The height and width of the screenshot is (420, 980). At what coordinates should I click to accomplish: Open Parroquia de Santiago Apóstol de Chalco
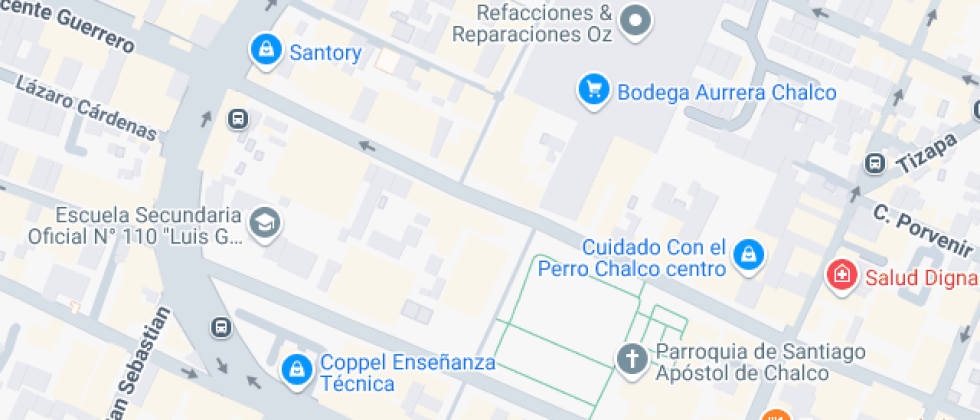click(x=632, y=360)
